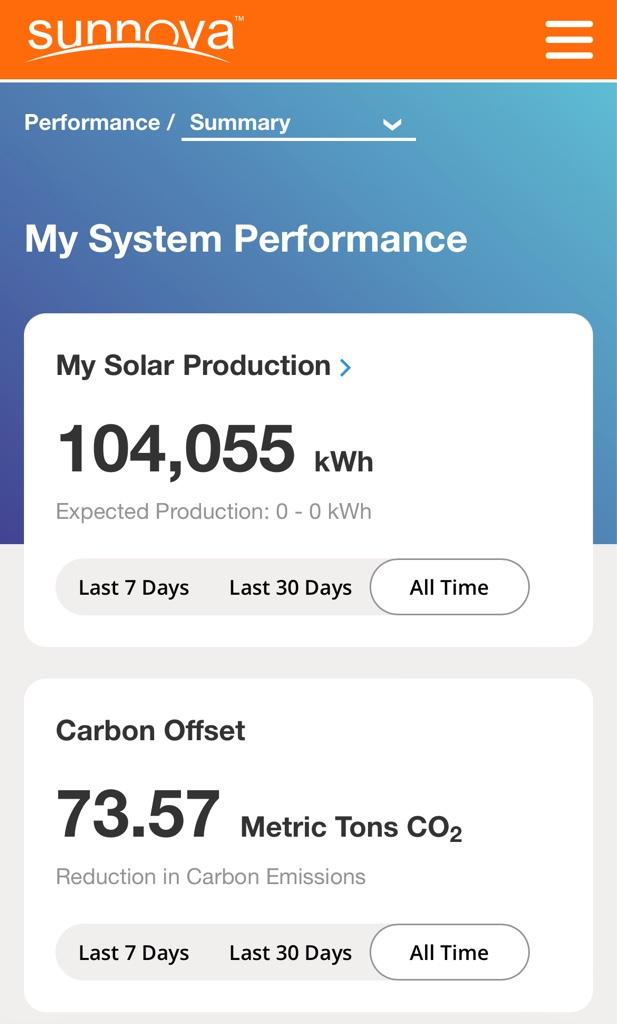The width and height of the screenshot is (617, 1024).
Task: Go to the Performance breadcrumb
Action: pos(92,123)
